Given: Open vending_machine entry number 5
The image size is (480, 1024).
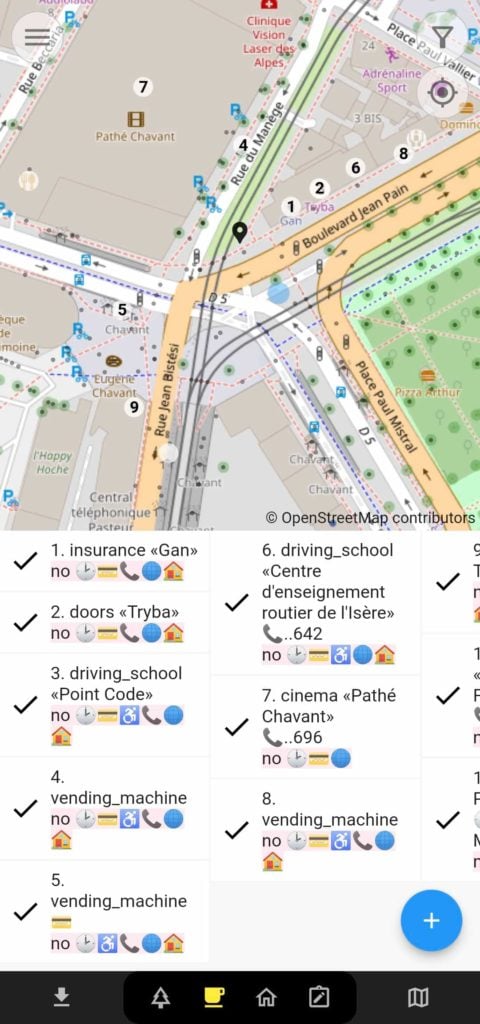Looking at the screenshot, I should click(x=104, y=912).
